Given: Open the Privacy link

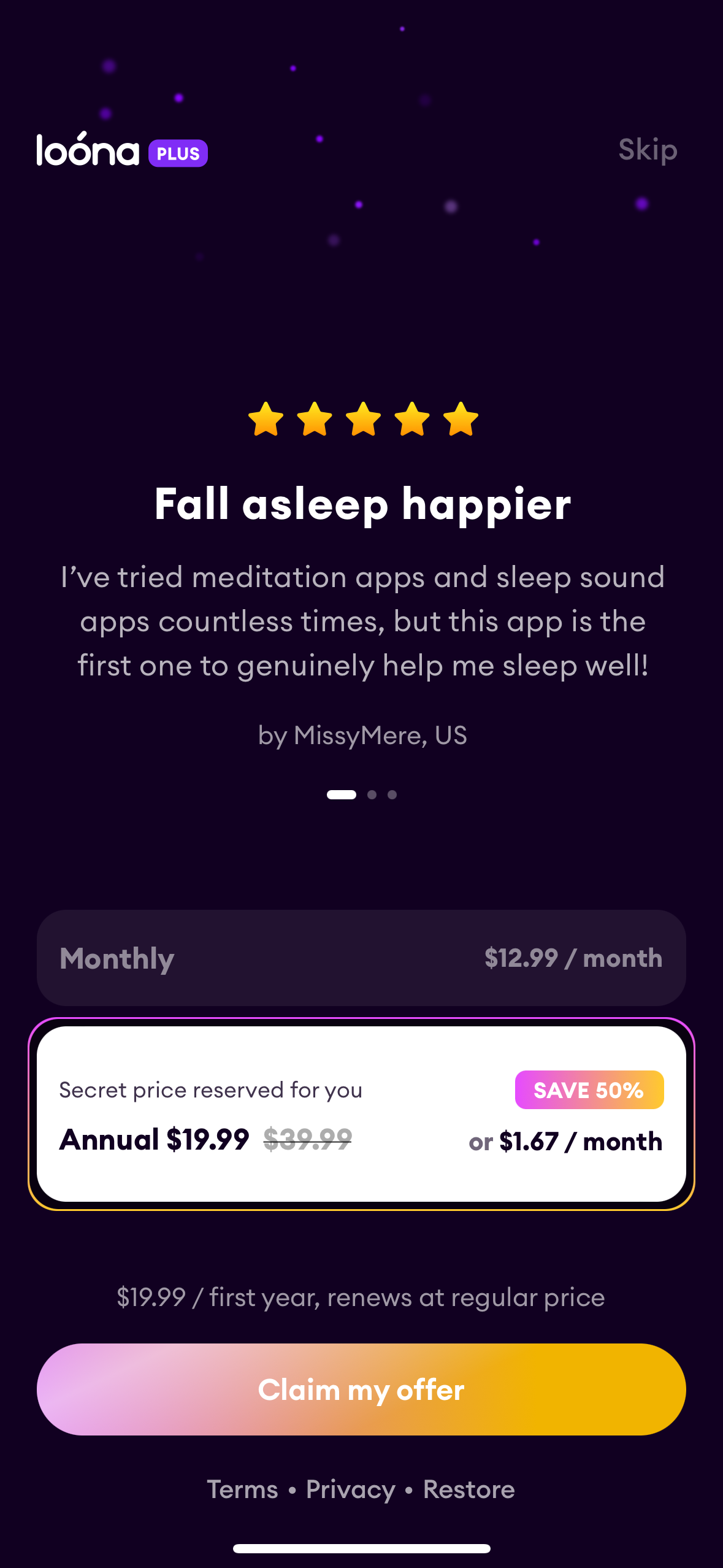Looking at the screenshot, I should 351,1489.
